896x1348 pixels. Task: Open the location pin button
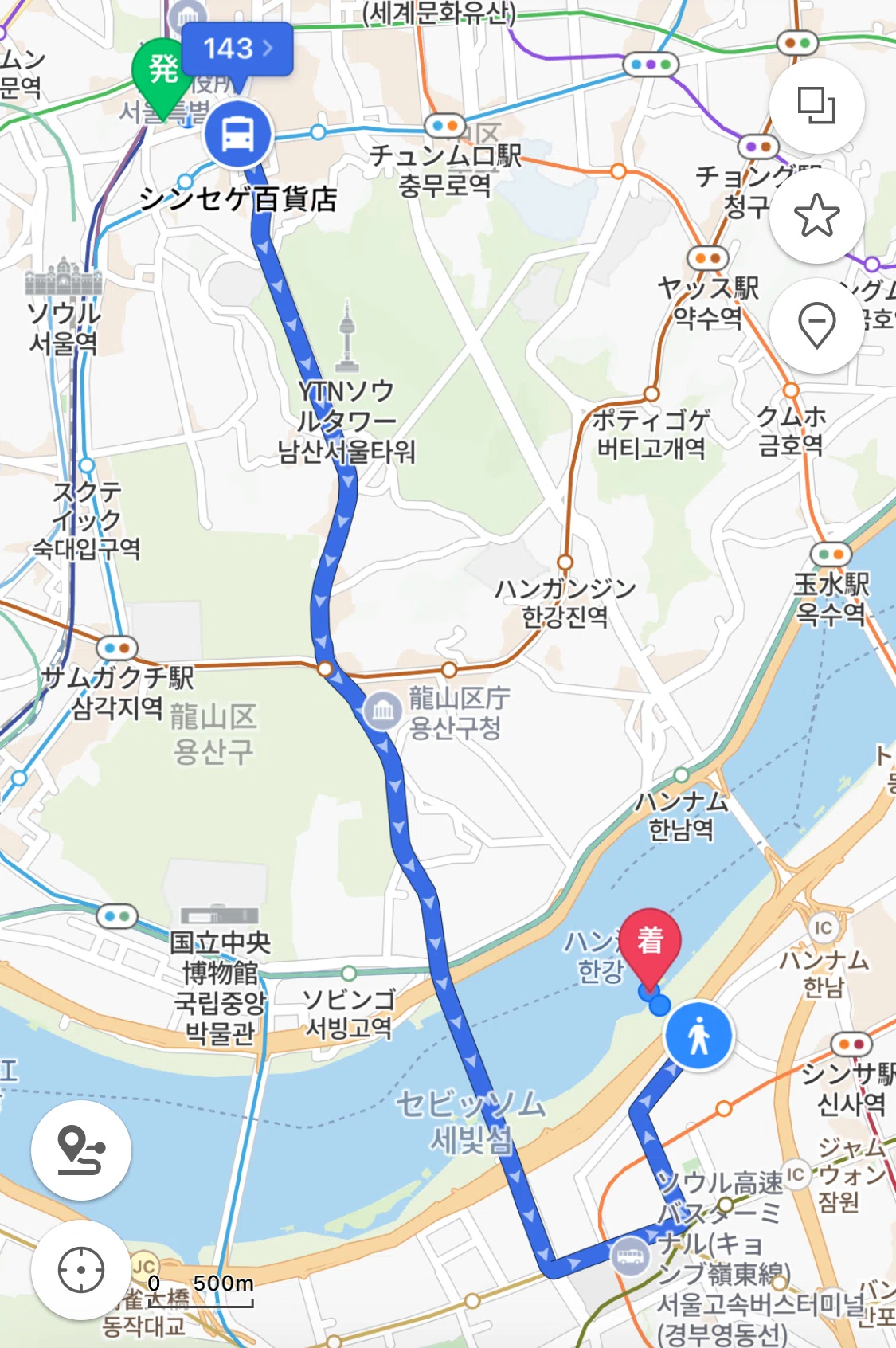click(x=816, y=325)
